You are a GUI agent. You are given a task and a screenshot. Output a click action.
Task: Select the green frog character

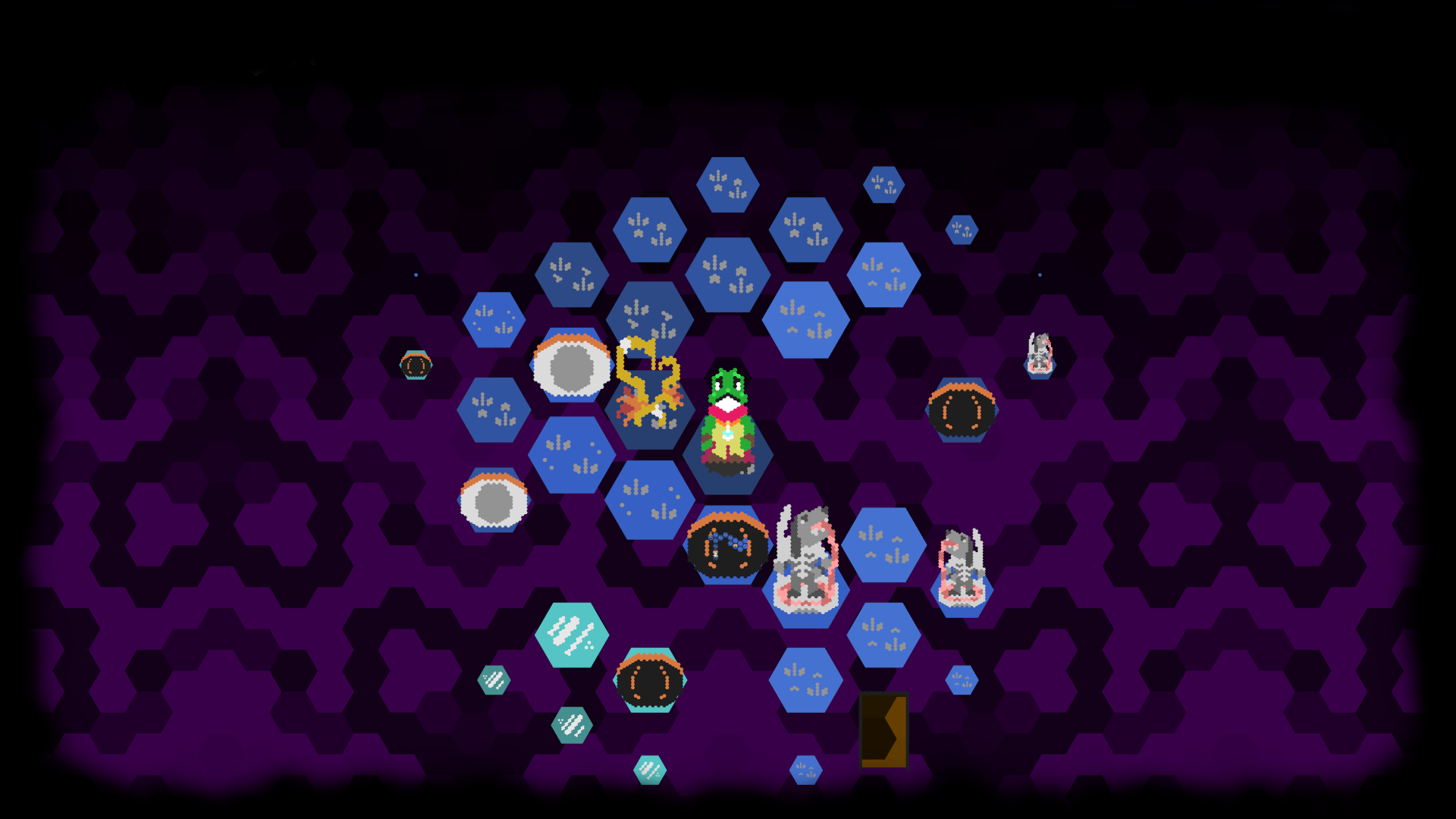point(727,423)
